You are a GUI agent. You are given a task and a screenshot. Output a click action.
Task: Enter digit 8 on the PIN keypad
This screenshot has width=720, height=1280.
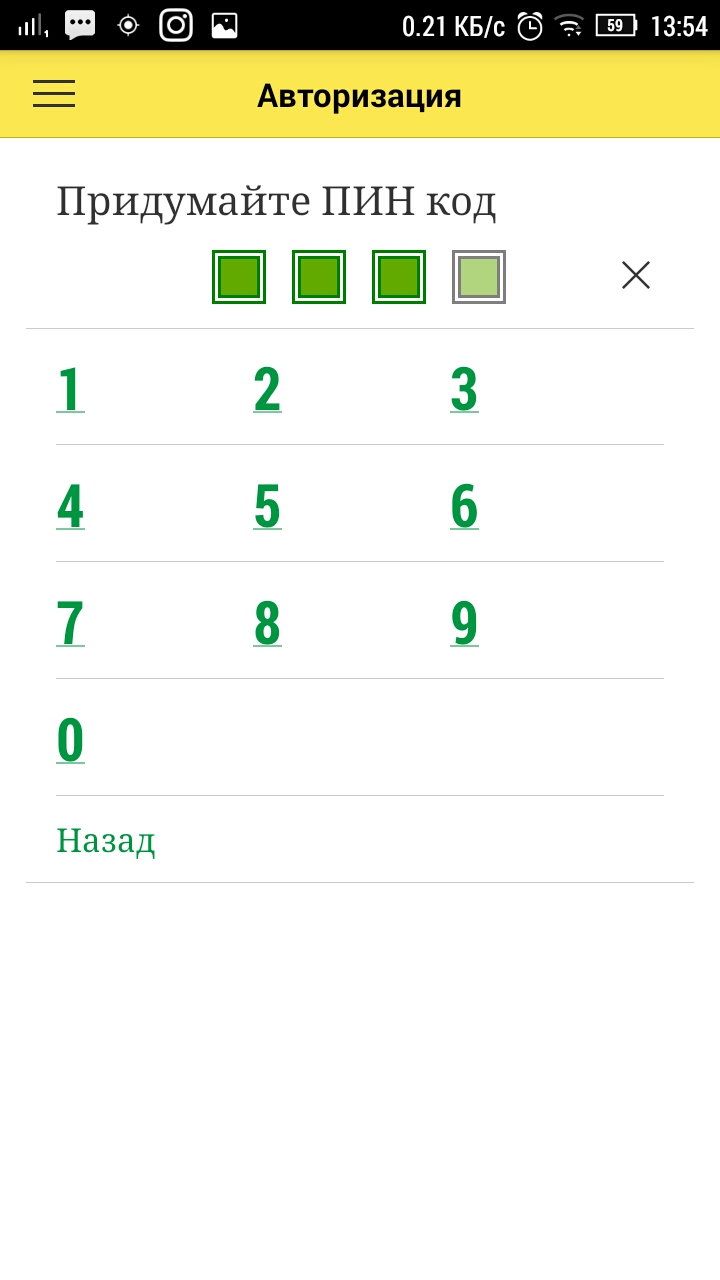pyautogui.click(x=267, y=623)
